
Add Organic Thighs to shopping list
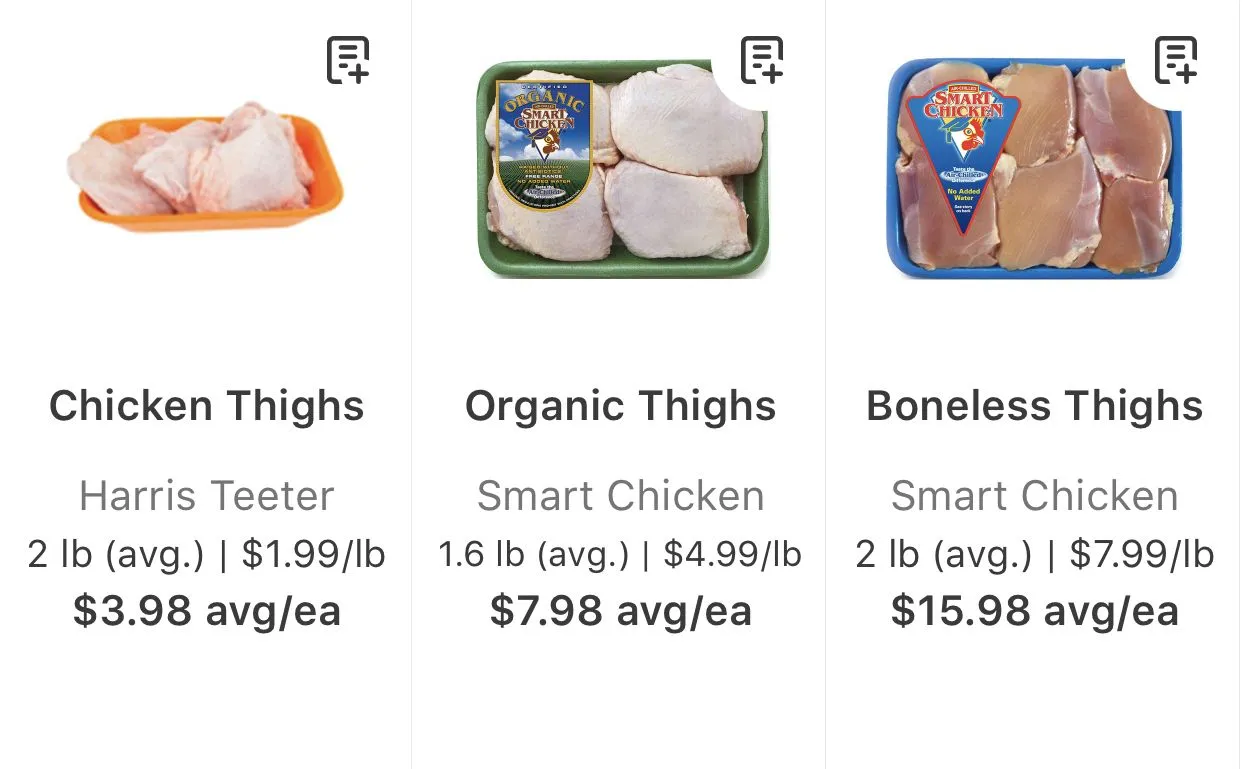pos(762,60)
